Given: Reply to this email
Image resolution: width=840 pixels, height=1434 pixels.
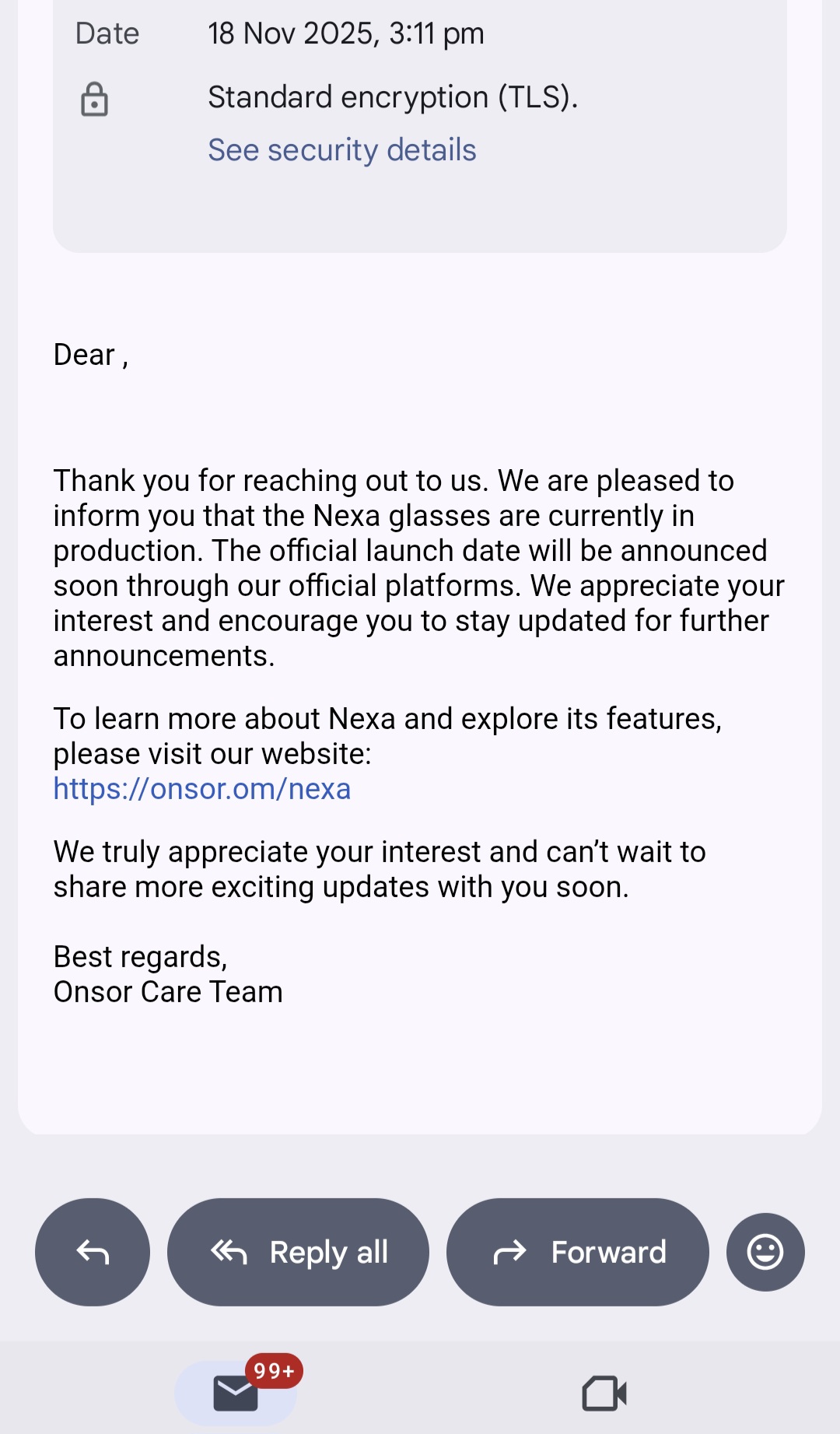Looking at the screenshot, I should pos(93,1252).
